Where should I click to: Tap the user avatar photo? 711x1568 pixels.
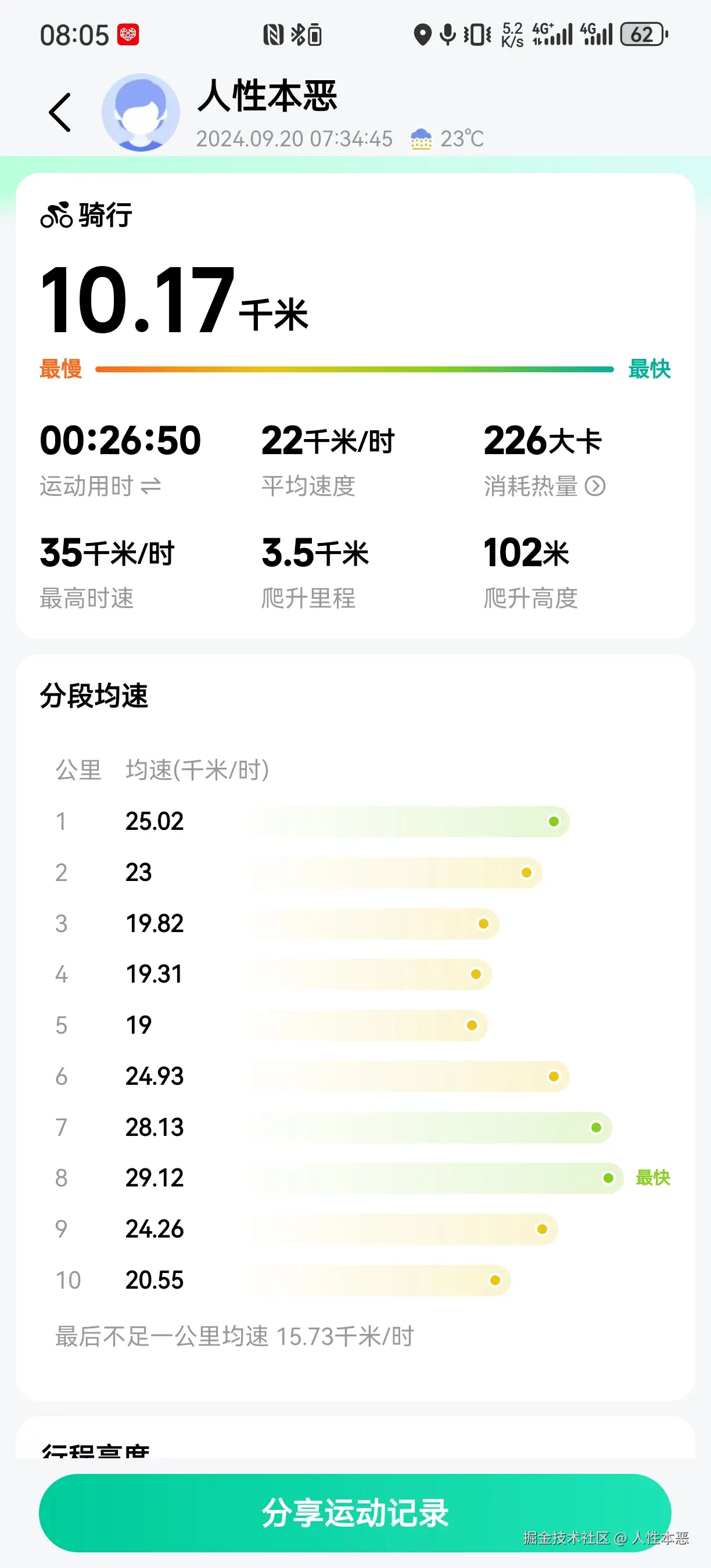141,113
